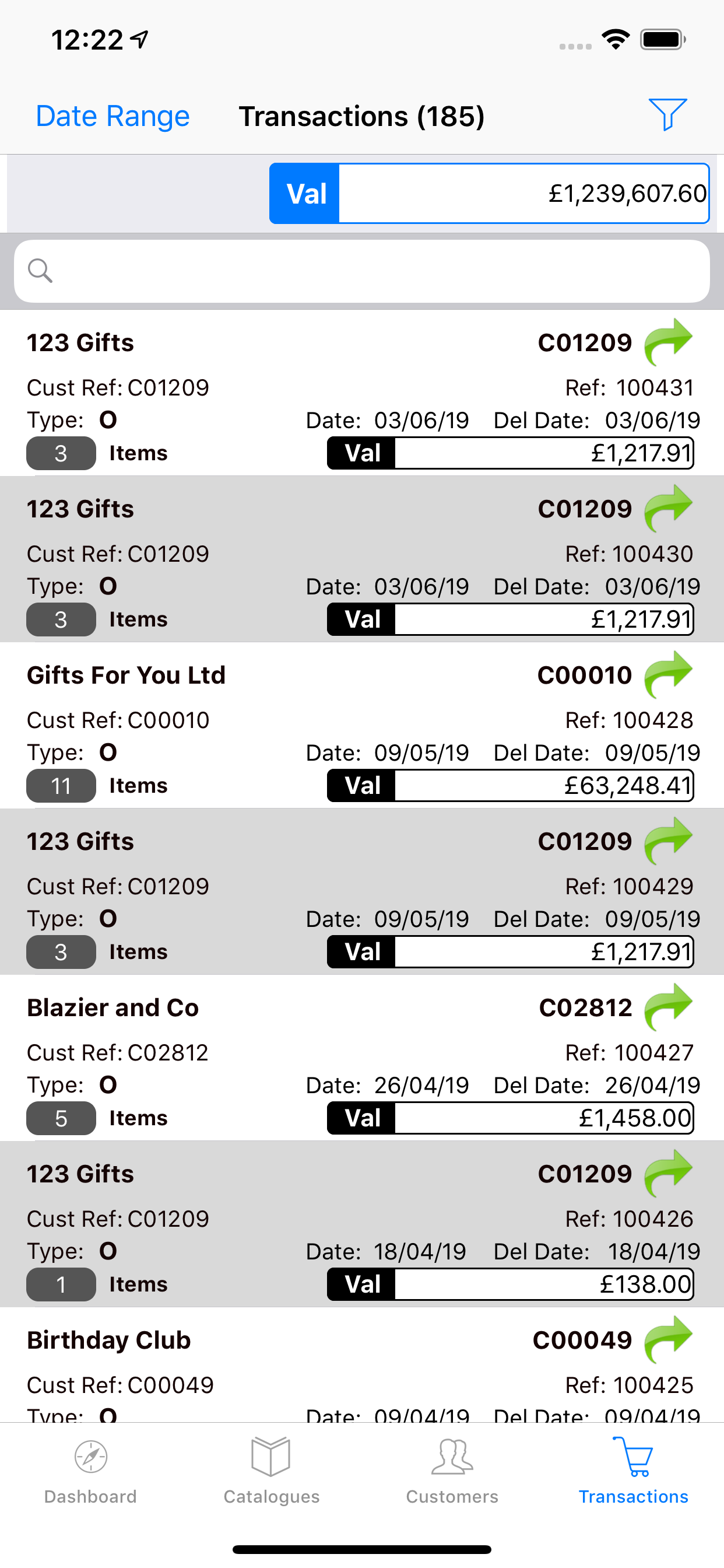Screen dimensions: 724x1568
Task: Switch to the Catalogues tab
Action: [271, 1471]
